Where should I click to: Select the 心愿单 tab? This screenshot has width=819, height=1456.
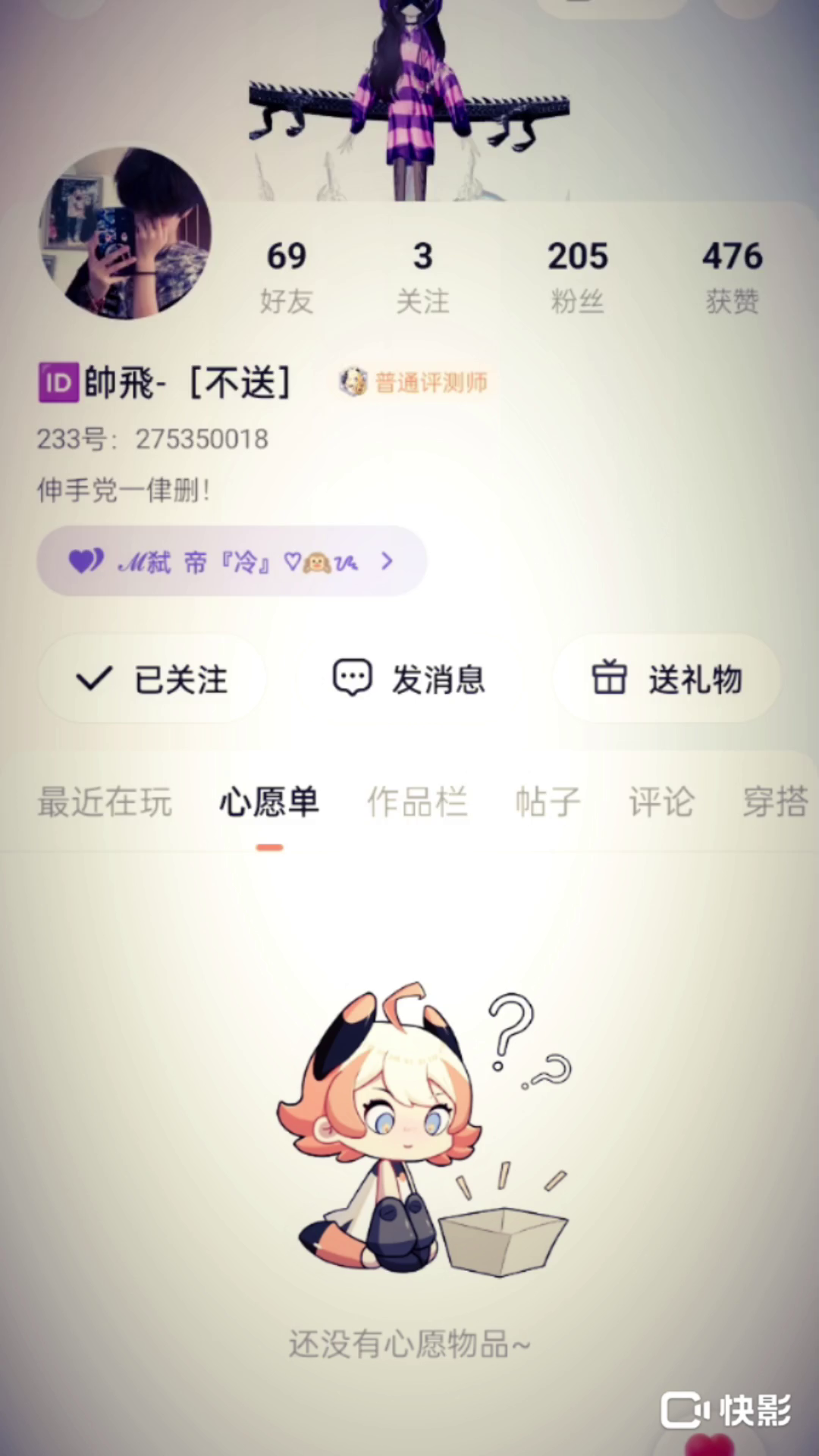269,802
